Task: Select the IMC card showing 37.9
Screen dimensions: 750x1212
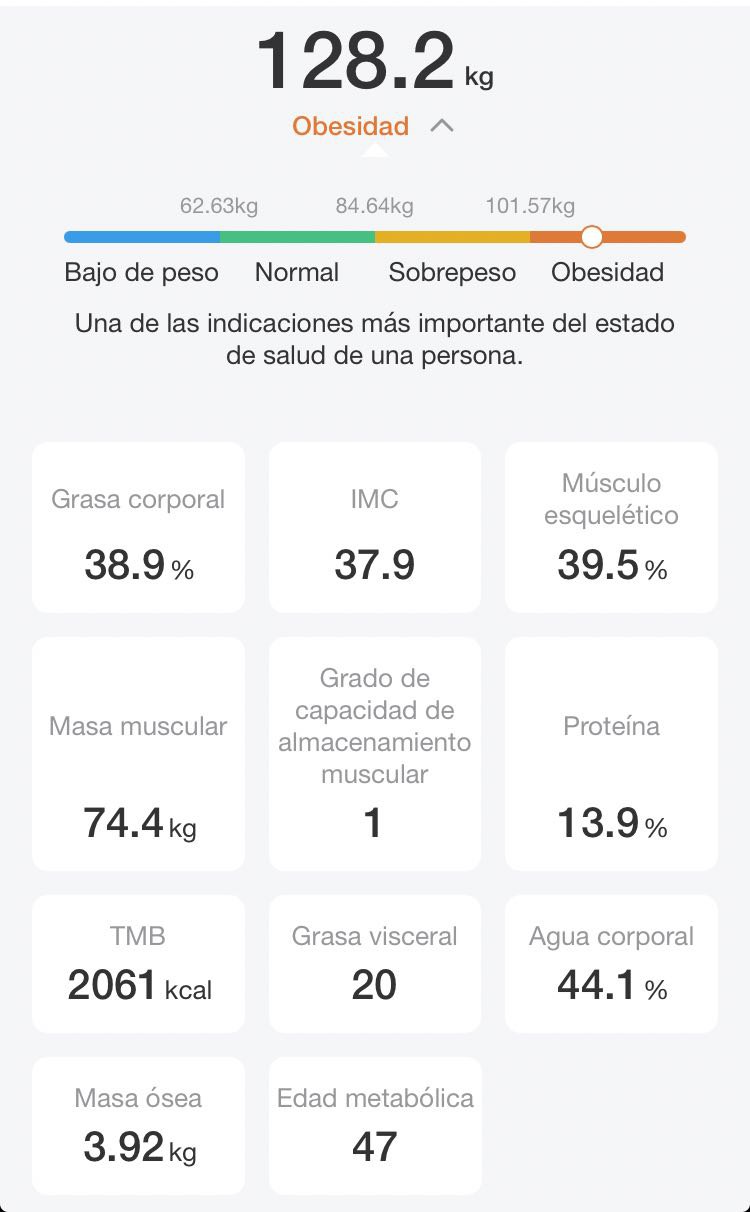Action: click(x=374, y=526)
